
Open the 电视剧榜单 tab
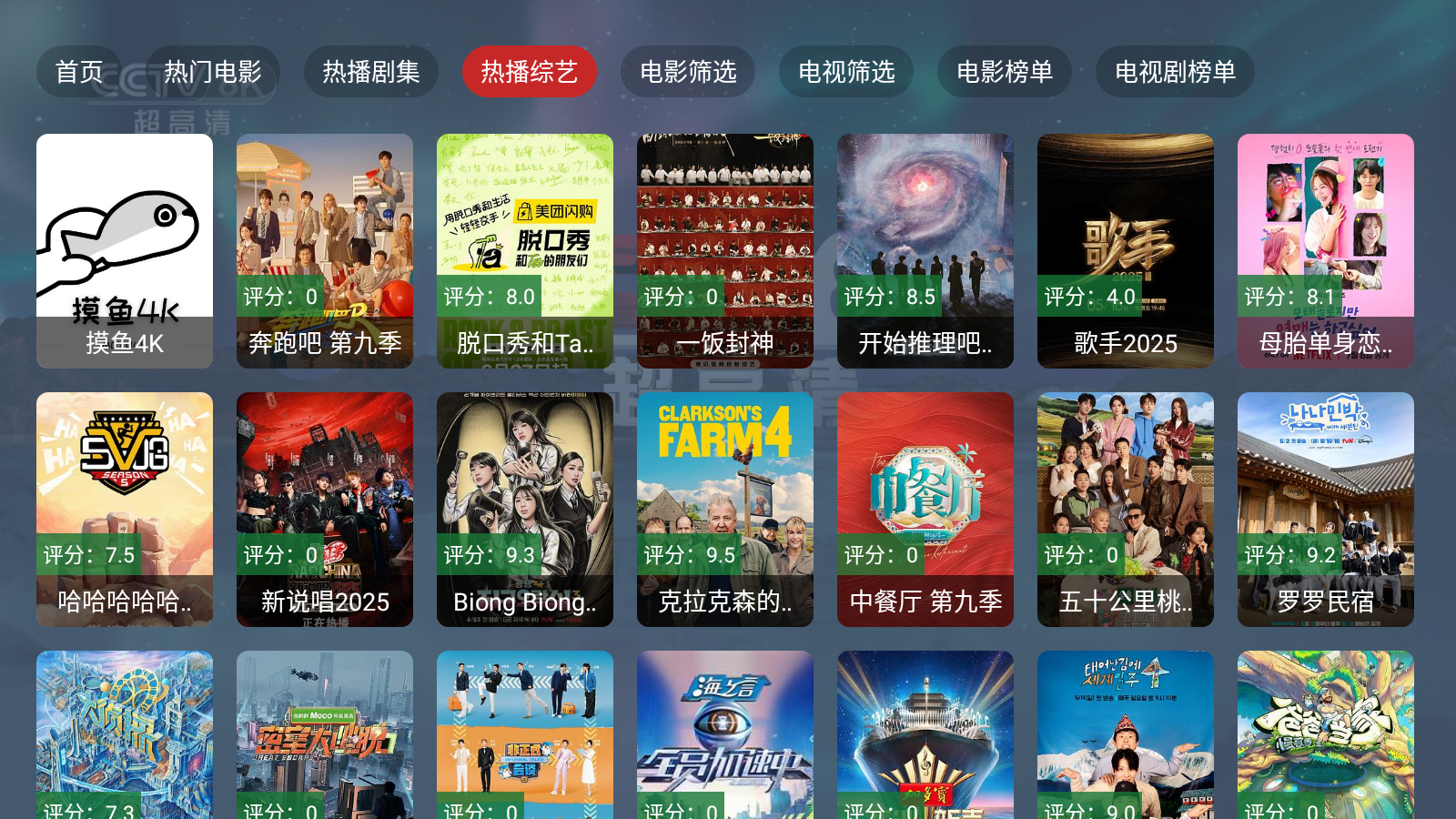(x=1175, y=72)
